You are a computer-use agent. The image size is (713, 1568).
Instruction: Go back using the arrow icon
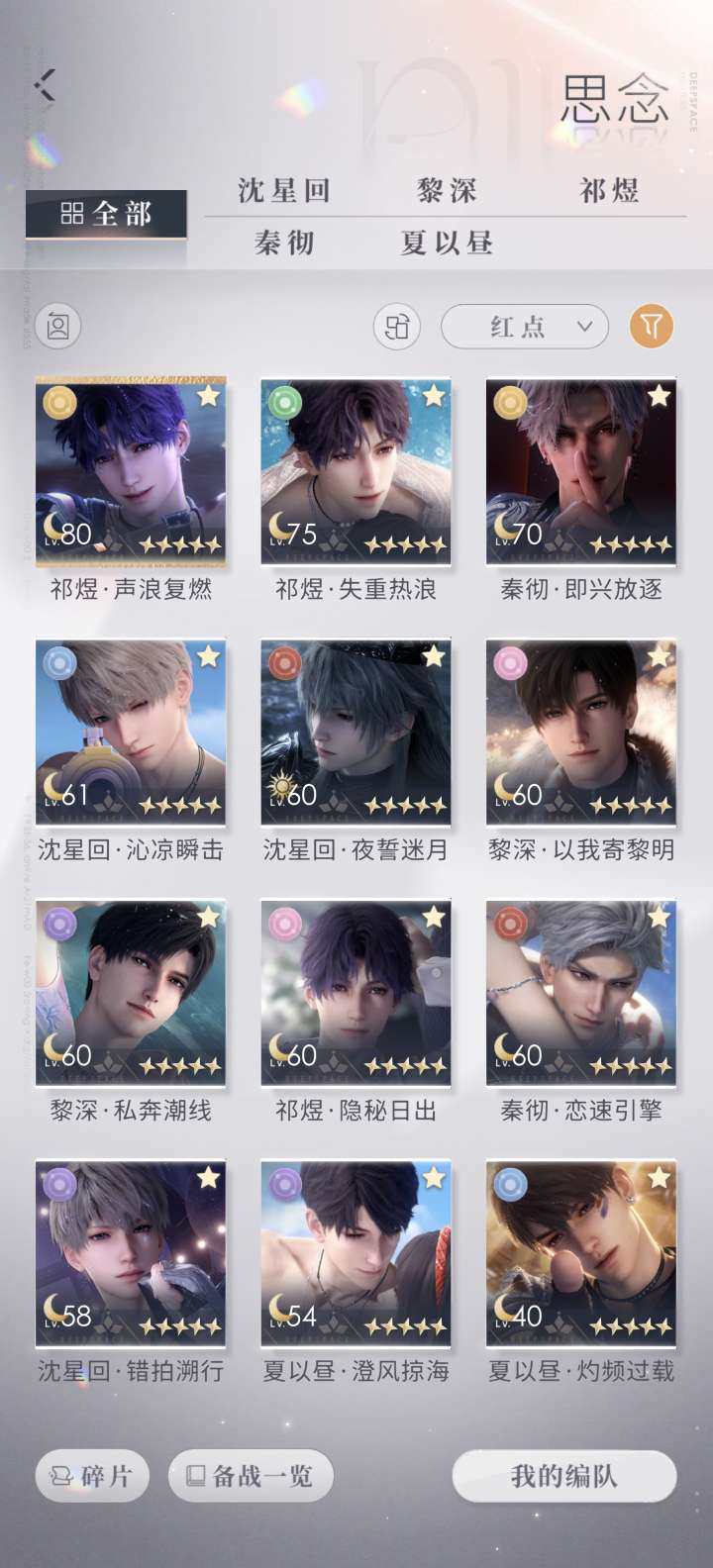point(45,86)
